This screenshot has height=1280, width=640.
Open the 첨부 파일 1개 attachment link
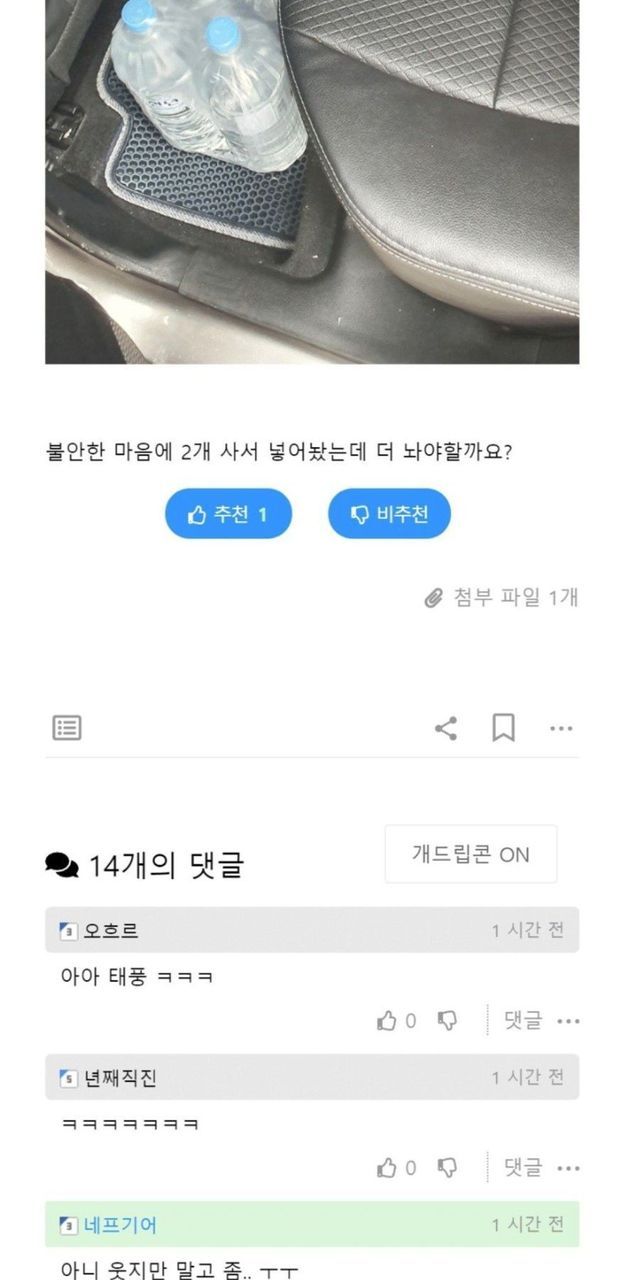[x=502, y=597]
